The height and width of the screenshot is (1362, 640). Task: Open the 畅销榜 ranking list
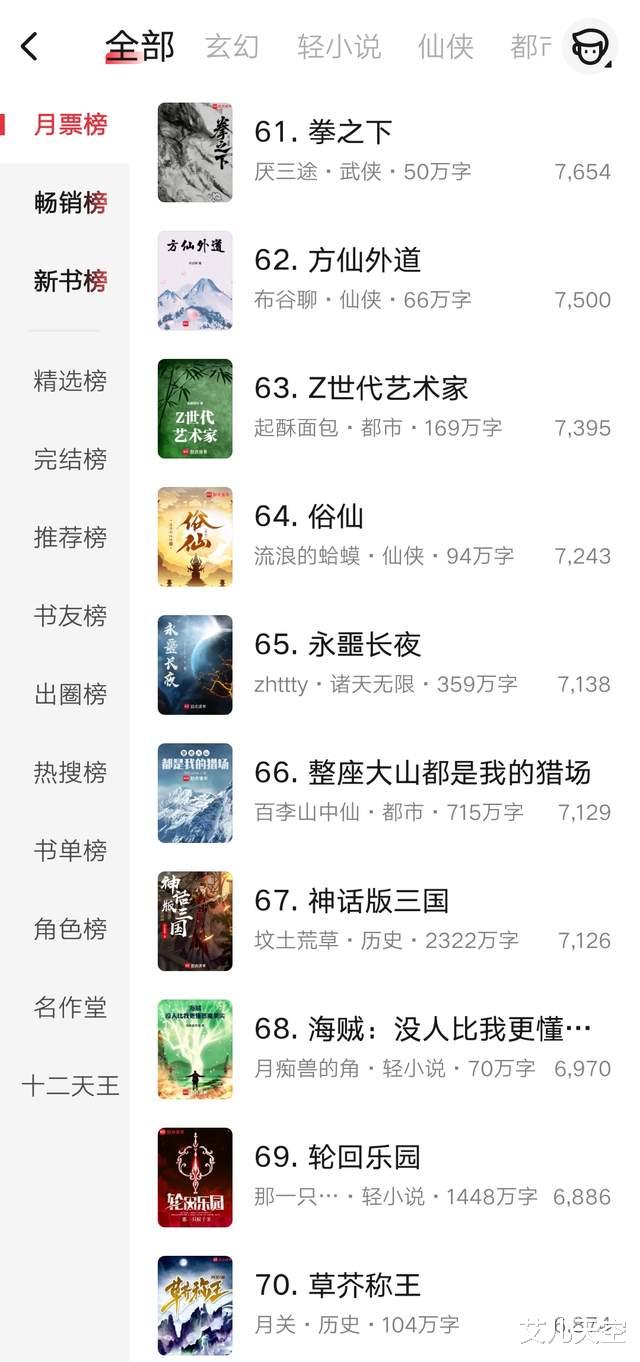[x=70, y=203]
